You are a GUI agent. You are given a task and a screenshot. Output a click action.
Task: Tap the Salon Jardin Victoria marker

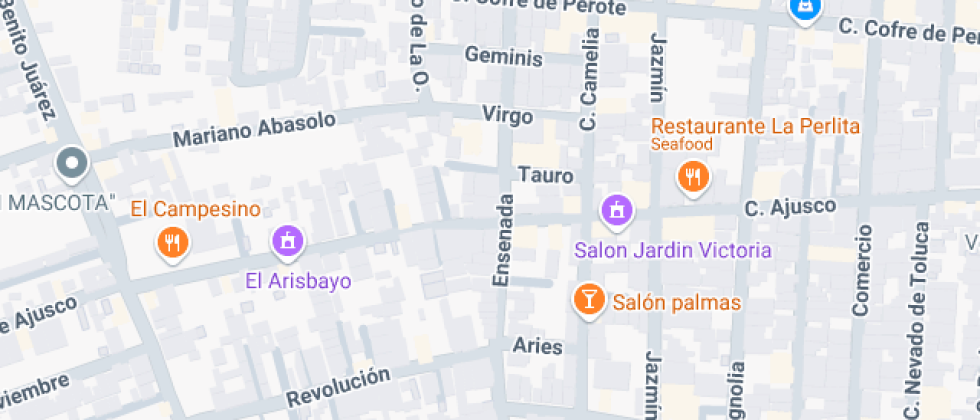tap(617, 211)
